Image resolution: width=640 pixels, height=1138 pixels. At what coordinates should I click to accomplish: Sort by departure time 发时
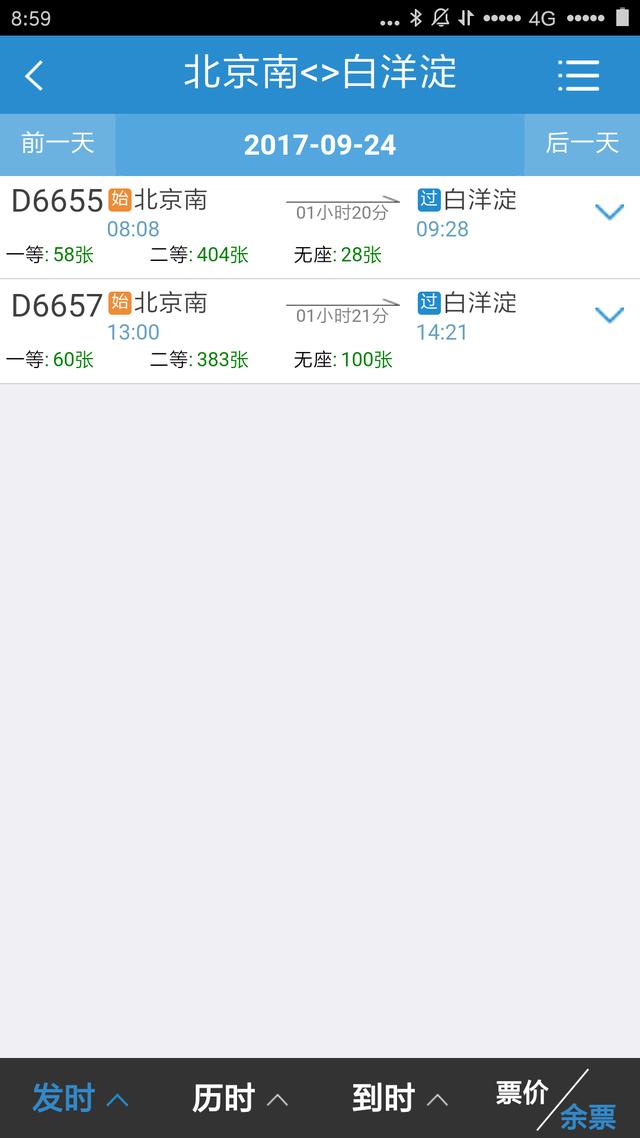point(80,1098)
